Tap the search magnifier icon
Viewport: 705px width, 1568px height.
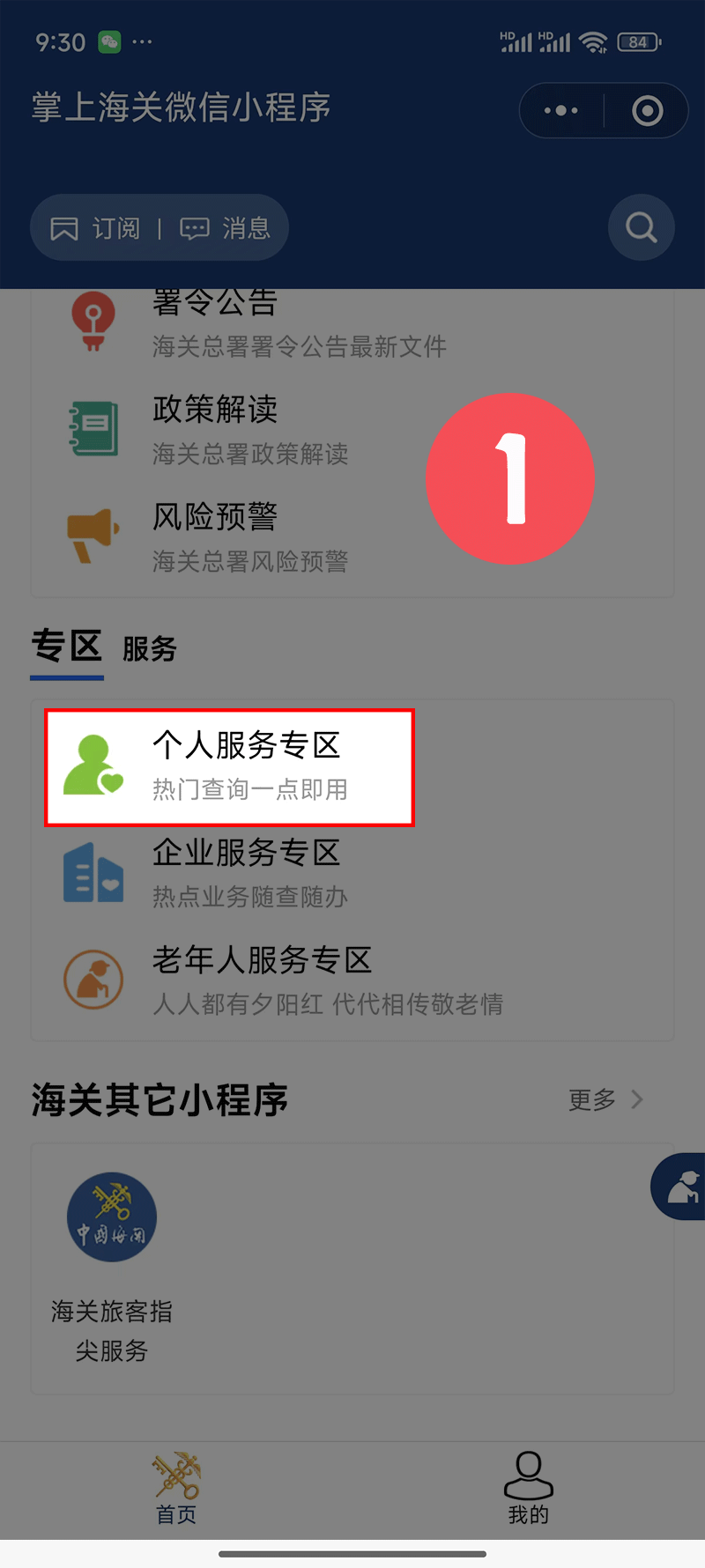point(641,227)
